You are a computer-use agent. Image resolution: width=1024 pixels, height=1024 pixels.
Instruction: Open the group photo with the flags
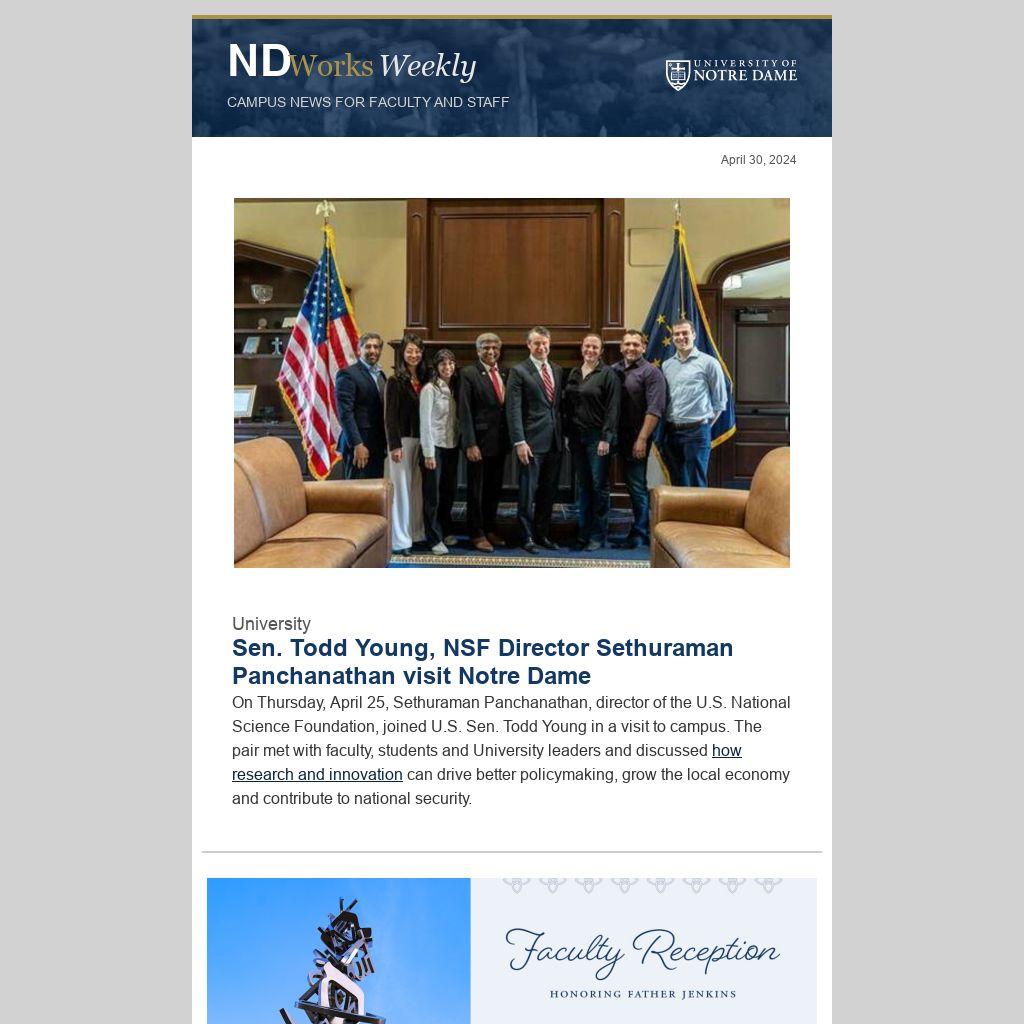click(x=511, y=383)
